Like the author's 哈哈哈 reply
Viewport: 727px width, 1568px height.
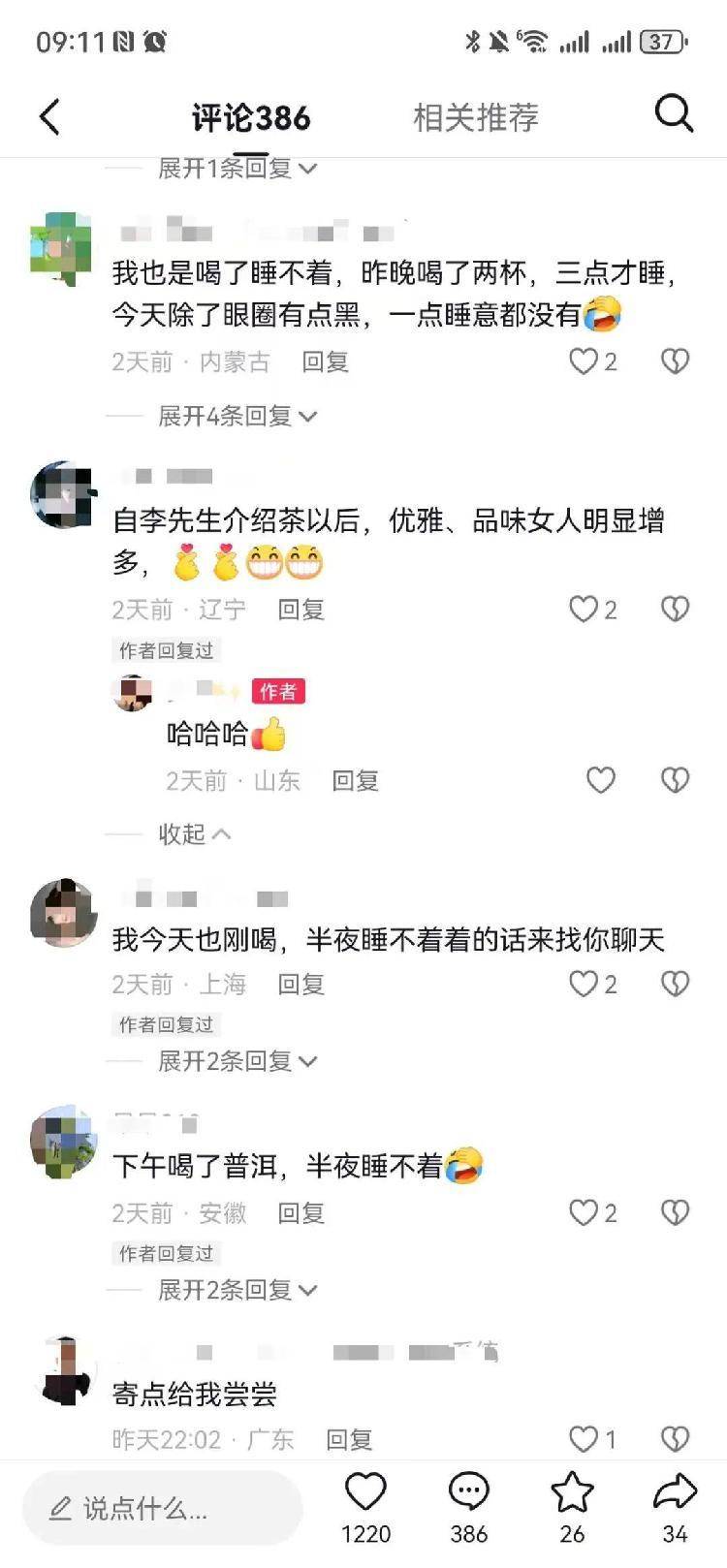pos(601,780)
